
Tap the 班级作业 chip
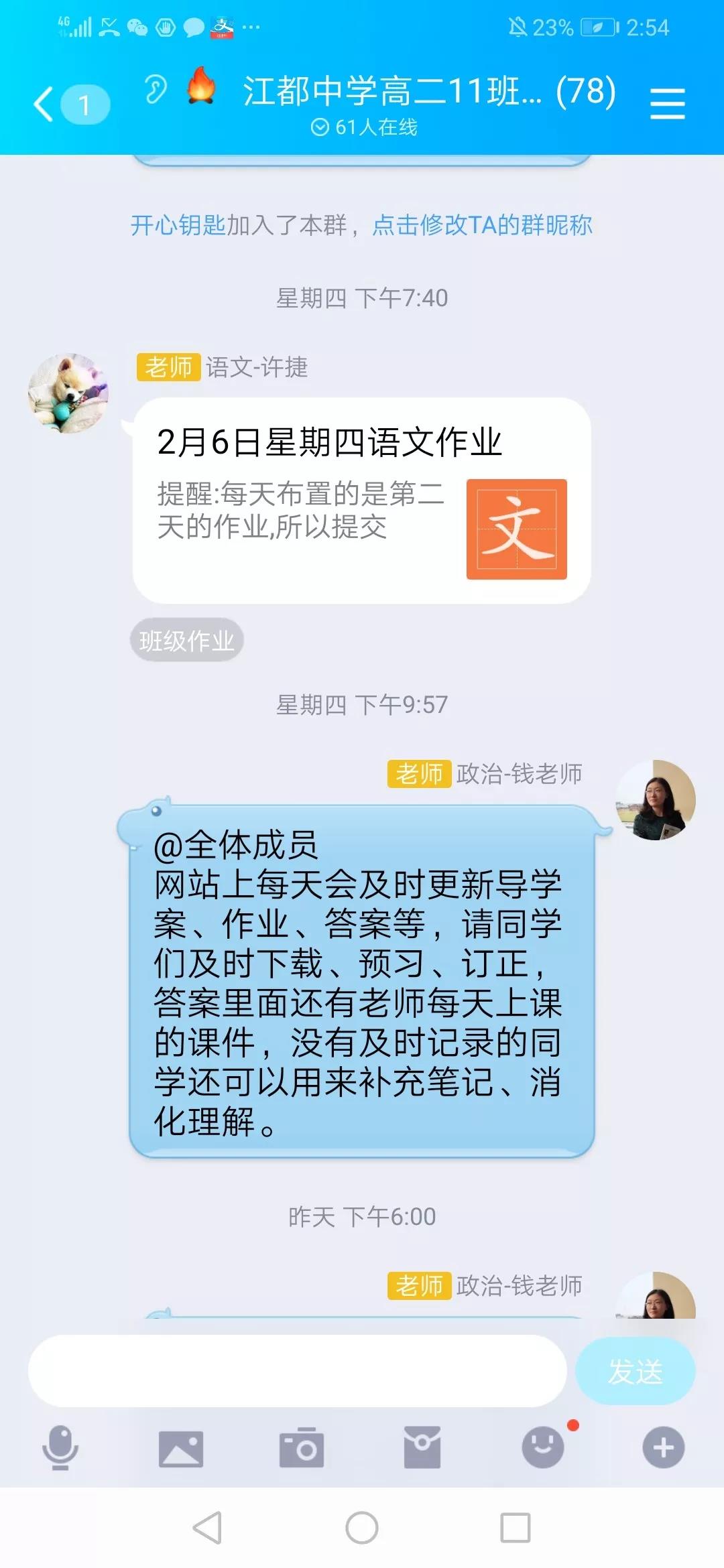186,641
